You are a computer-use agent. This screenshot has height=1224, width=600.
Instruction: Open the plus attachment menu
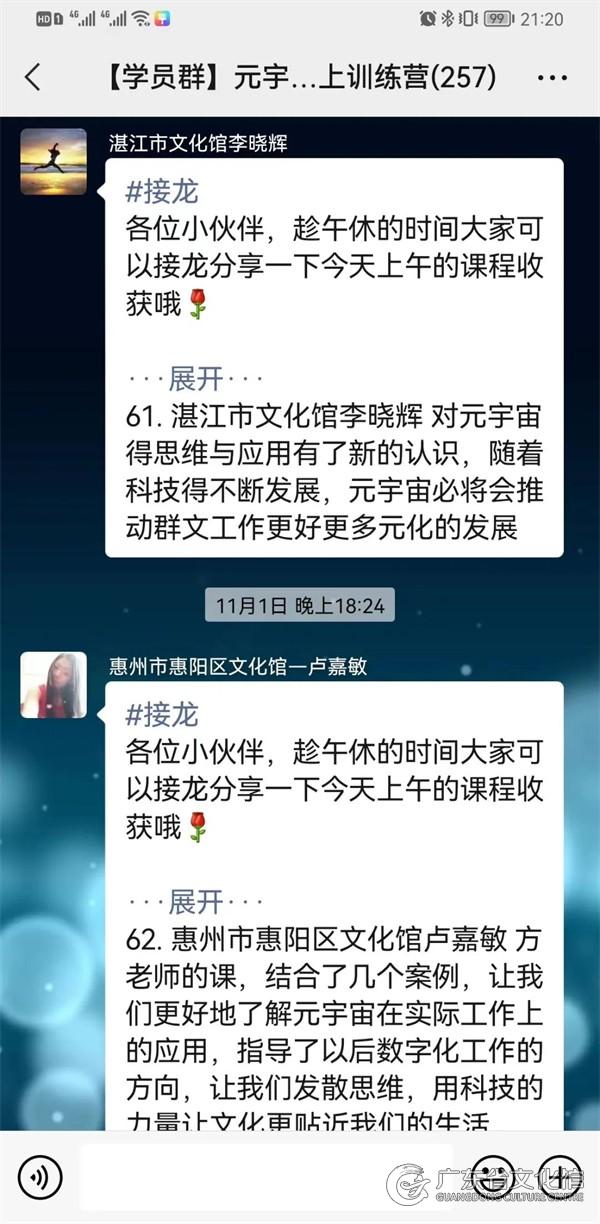click(559, 1177)
